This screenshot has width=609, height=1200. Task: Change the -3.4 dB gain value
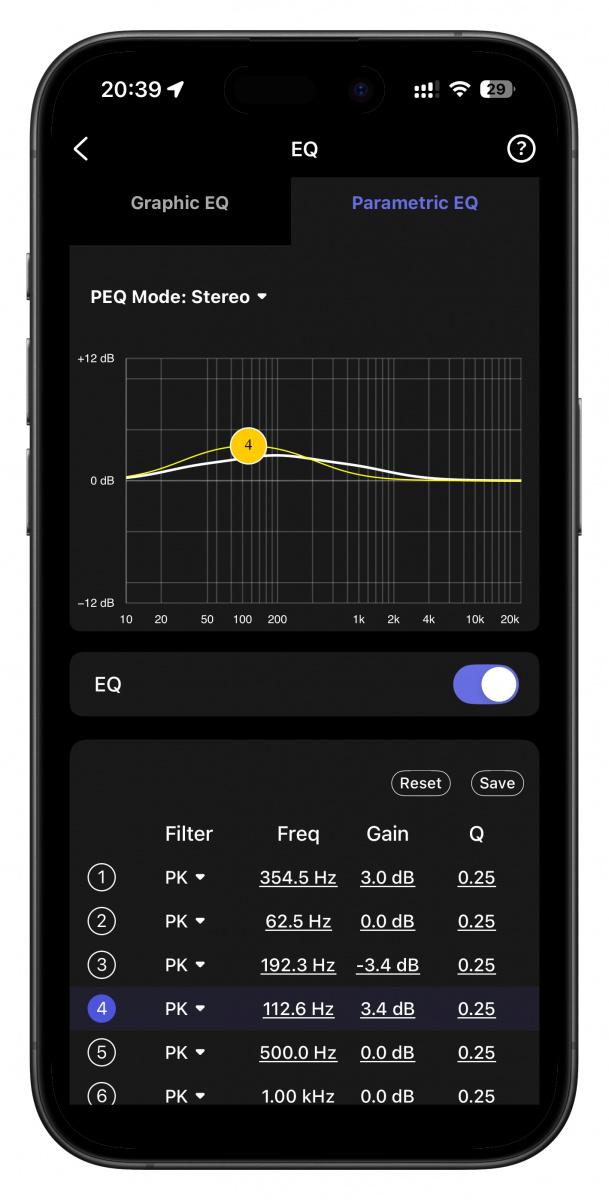(387, 965)
